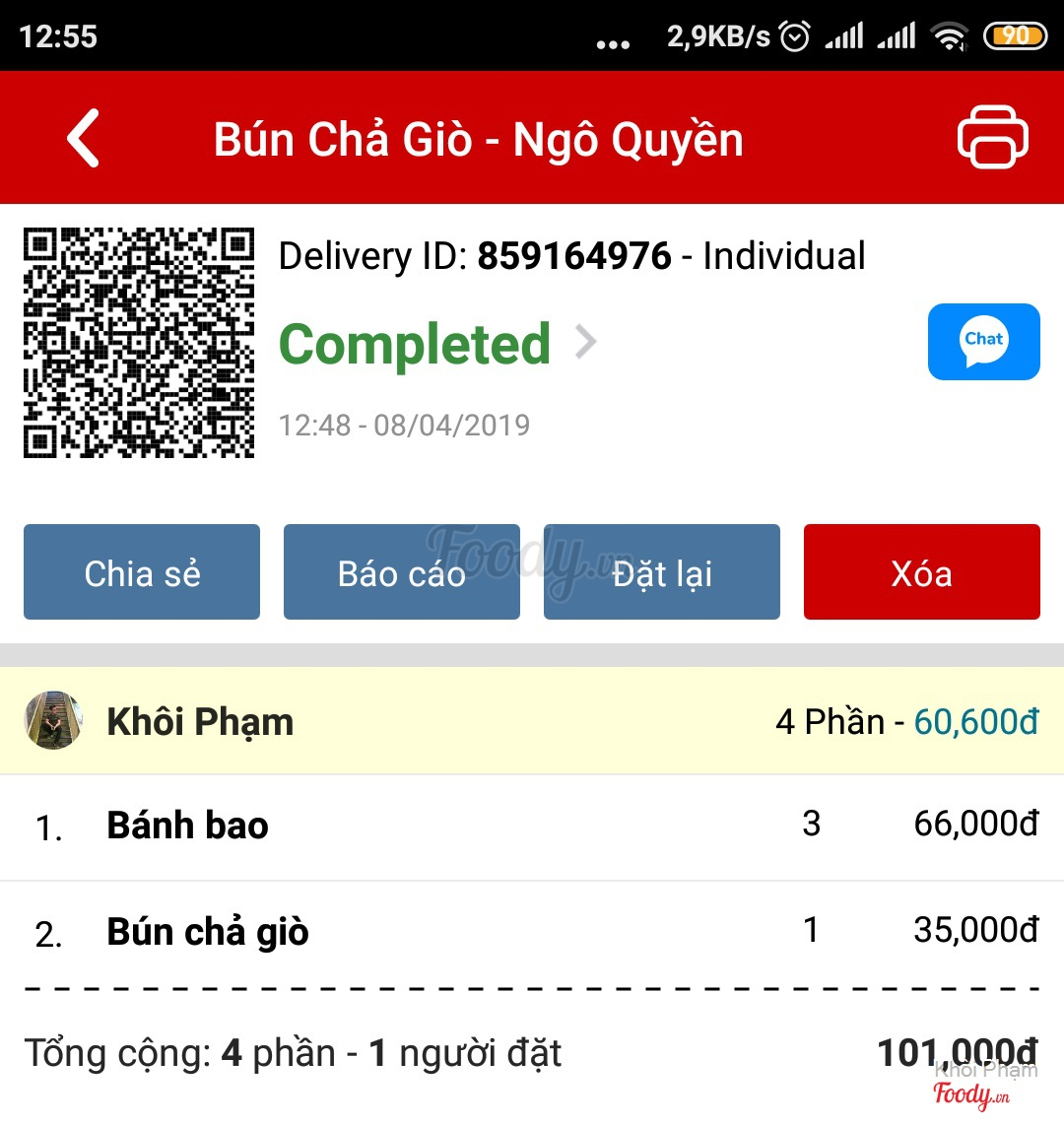Go back using the header arrow
This screenshot has height=1125, width=1064.
click(85, 138)
